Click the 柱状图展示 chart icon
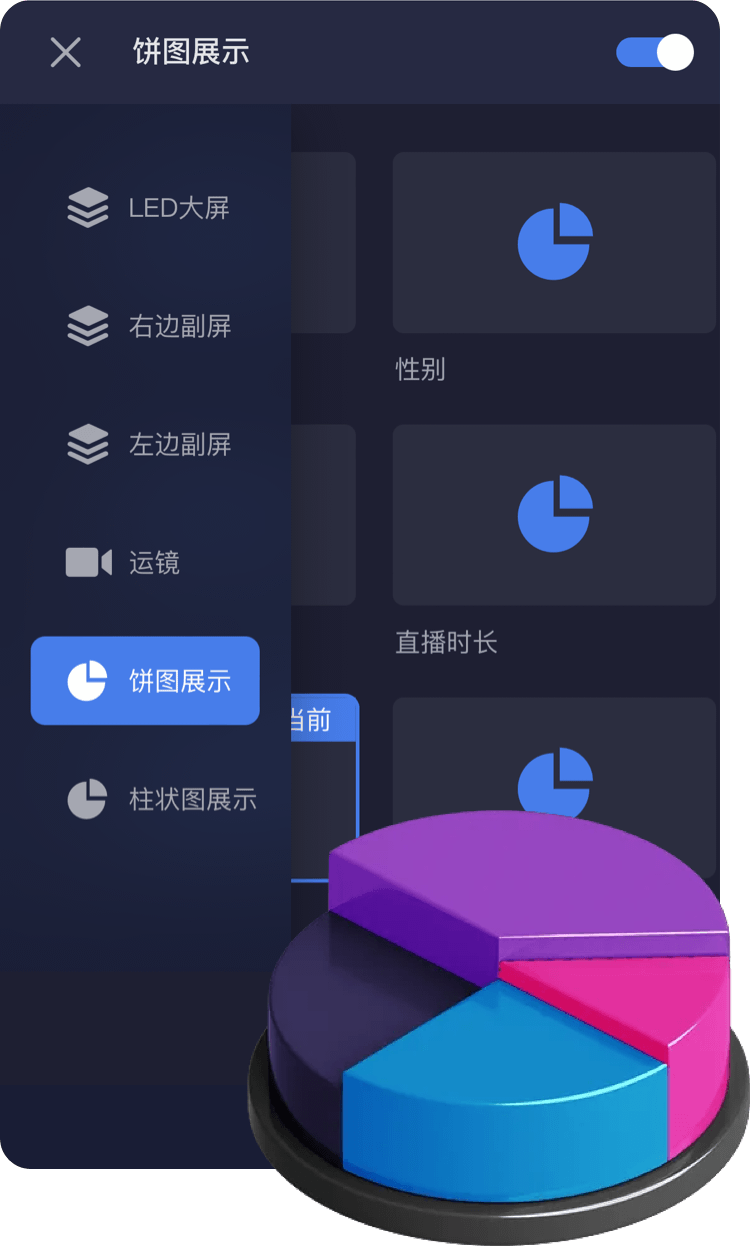The height and width of the screenshot is (1246, 750). click(88, 799)
